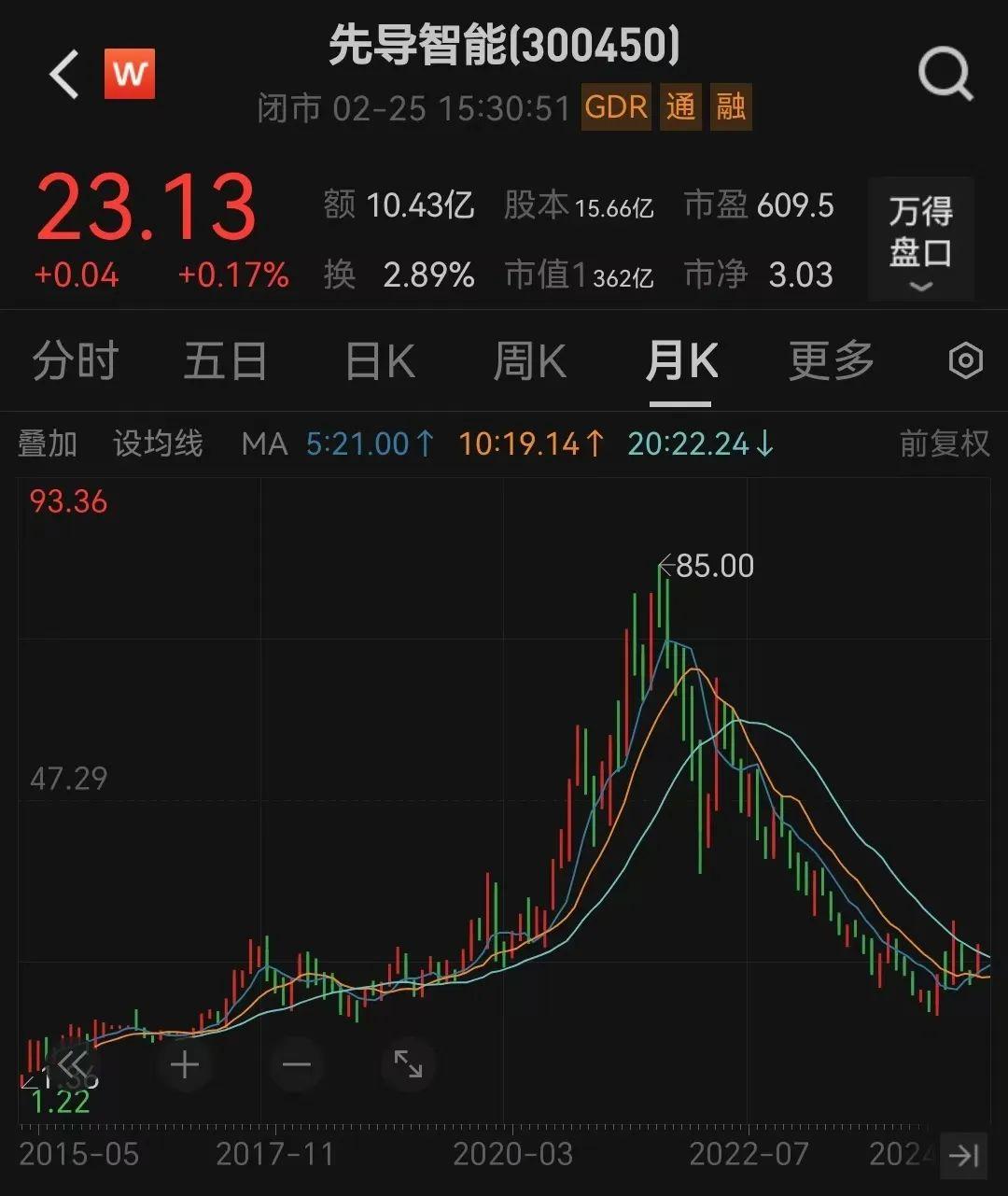
Task: Open 设均线 moving average settings
Action: 158,443
